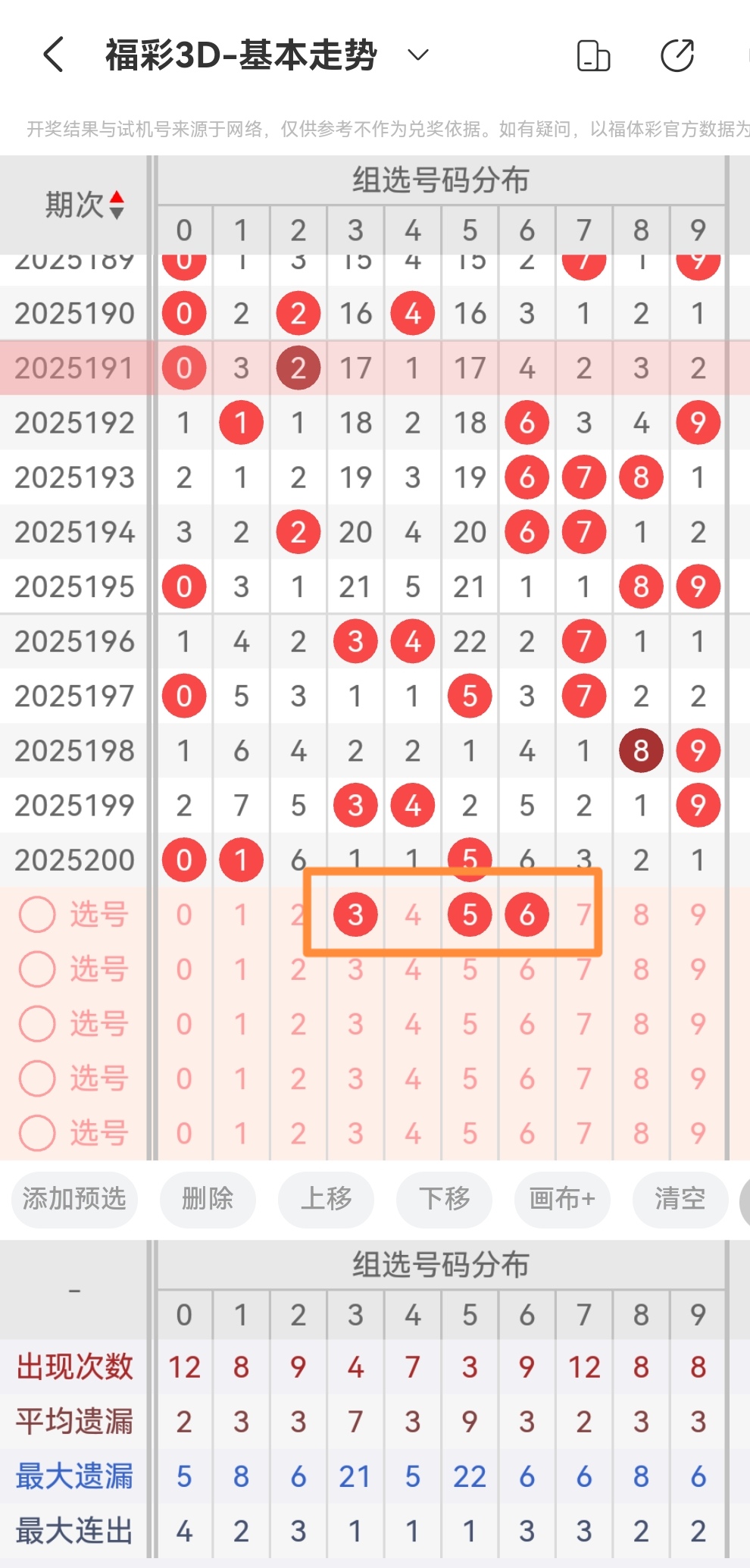750x1568 pixels.
Task: Tap the share icon at top right
Action: [x=677, y=55]
